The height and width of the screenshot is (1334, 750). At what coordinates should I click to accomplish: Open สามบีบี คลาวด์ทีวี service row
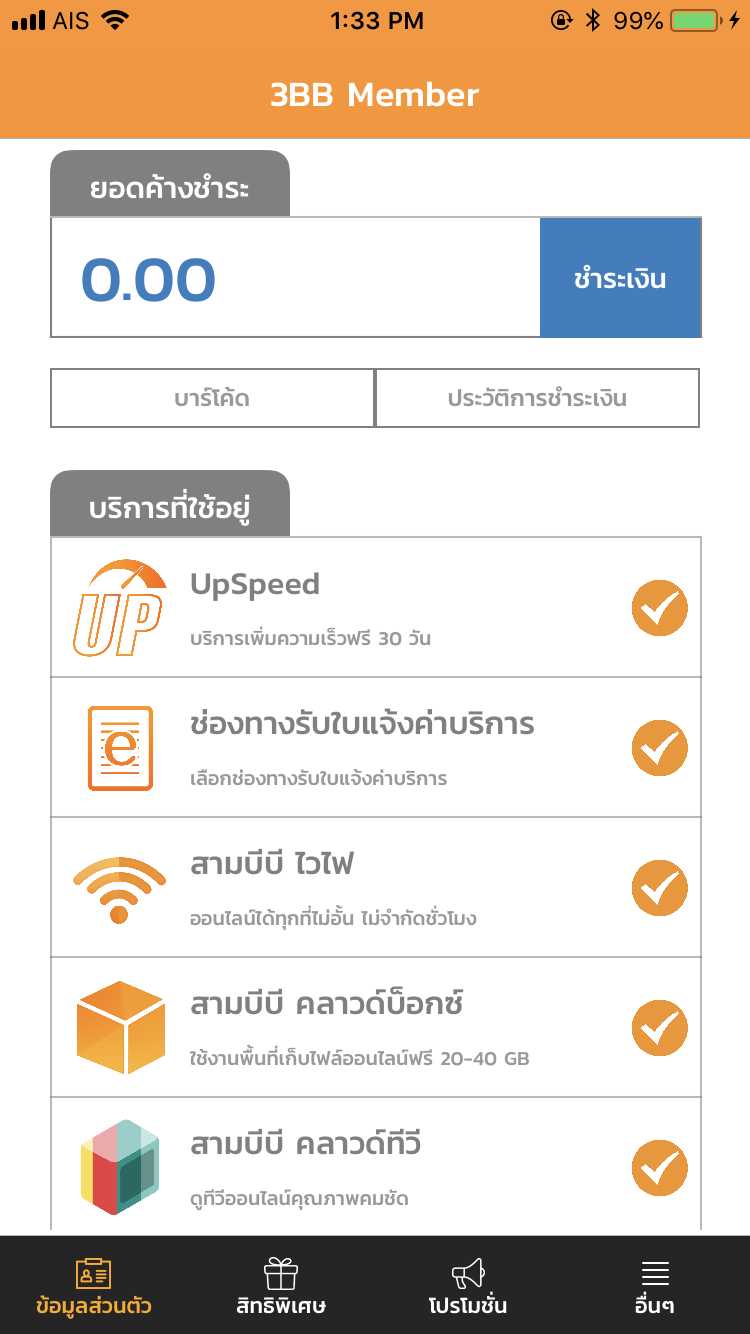[x=375, y=1165]
